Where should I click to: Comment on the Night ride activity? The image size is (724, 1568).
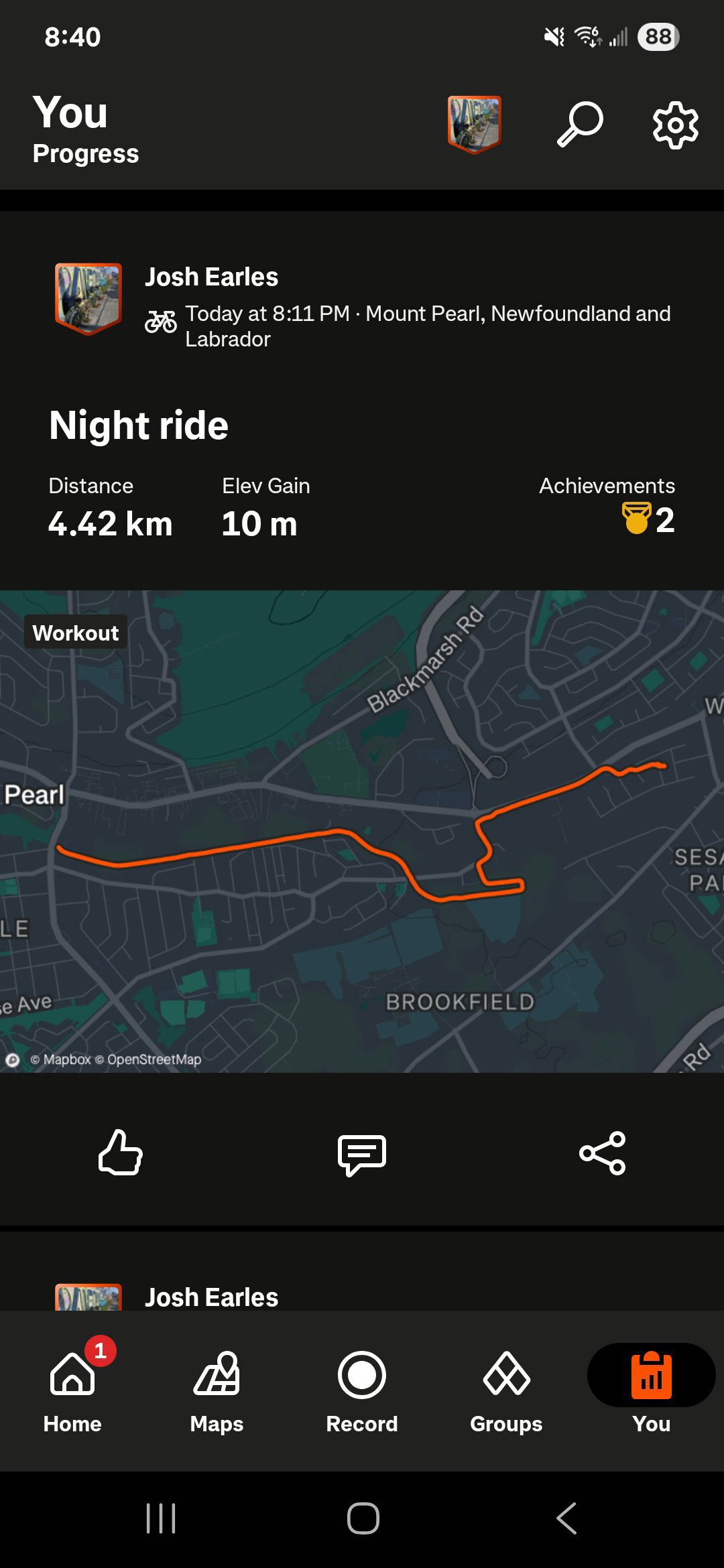[362, 1154]
